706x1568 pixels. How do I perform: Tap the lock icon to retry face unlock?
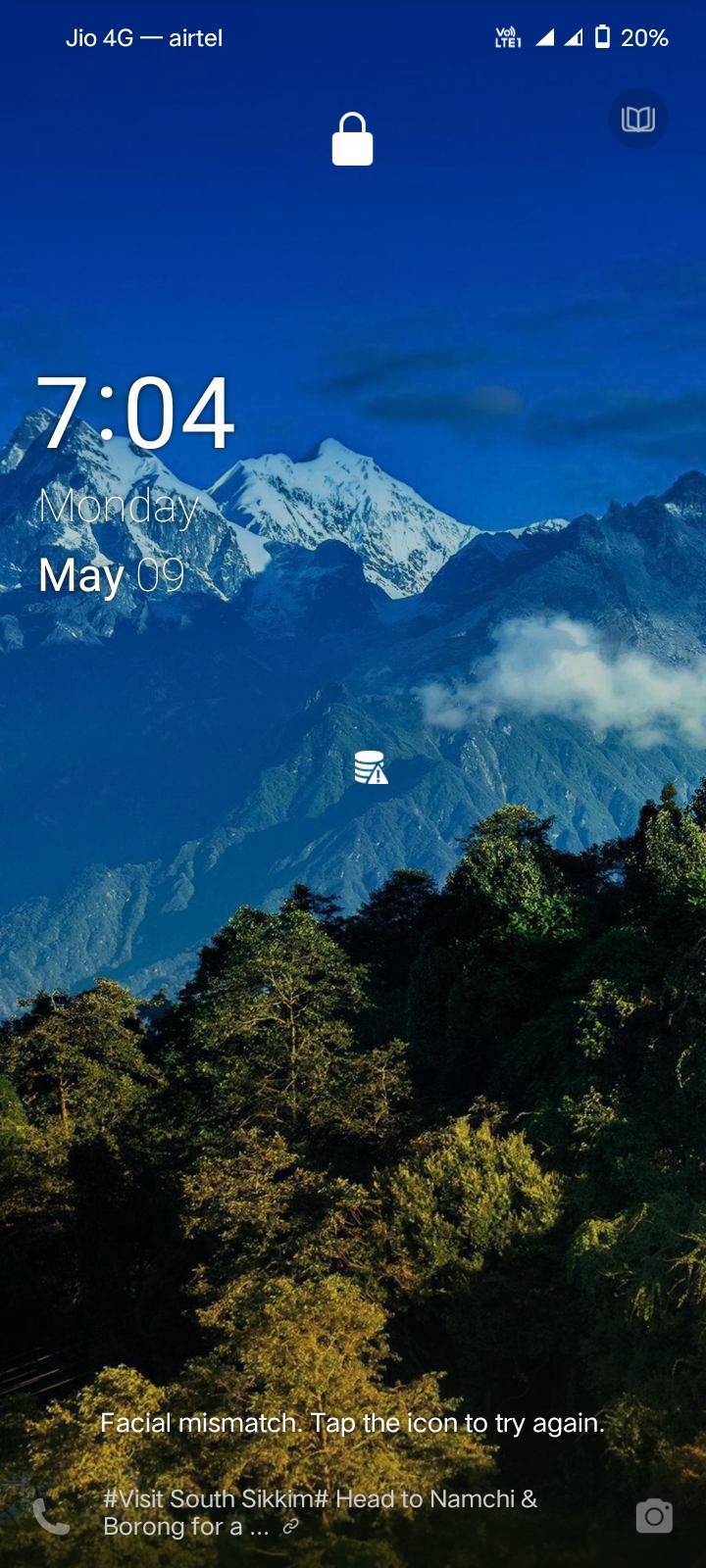coord(352,139)
